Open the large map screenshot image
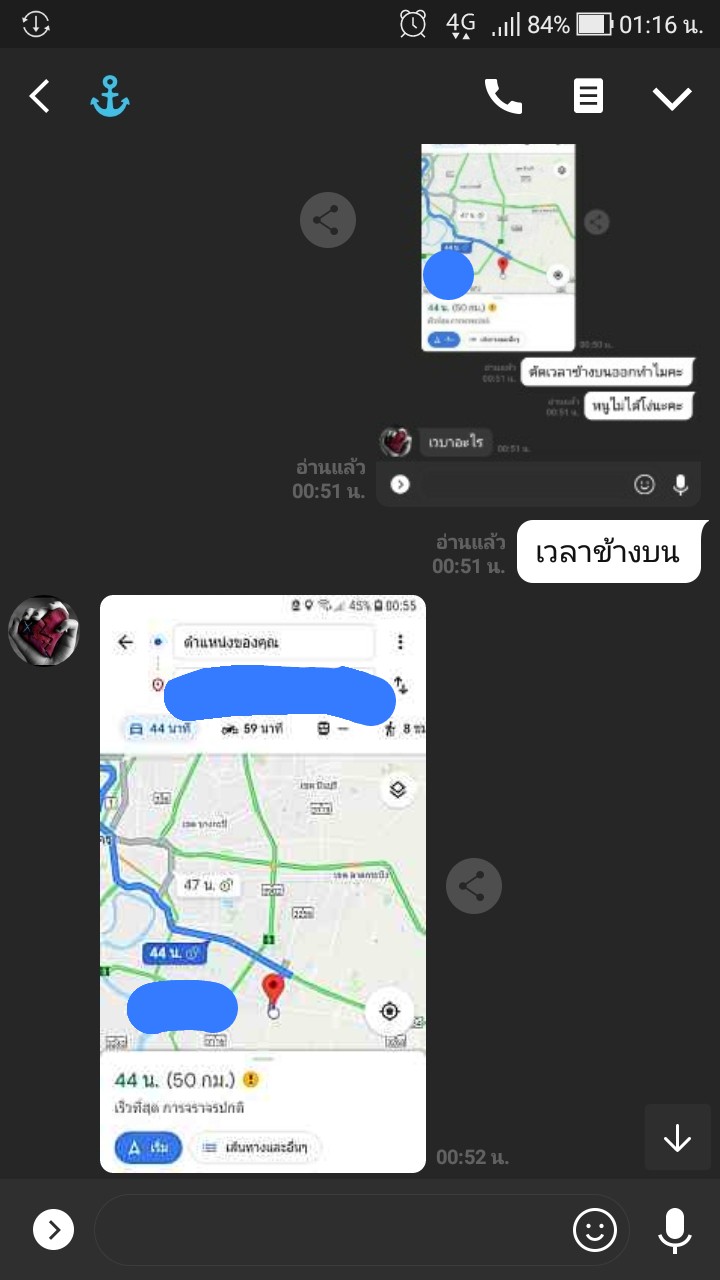 (263, 884)
